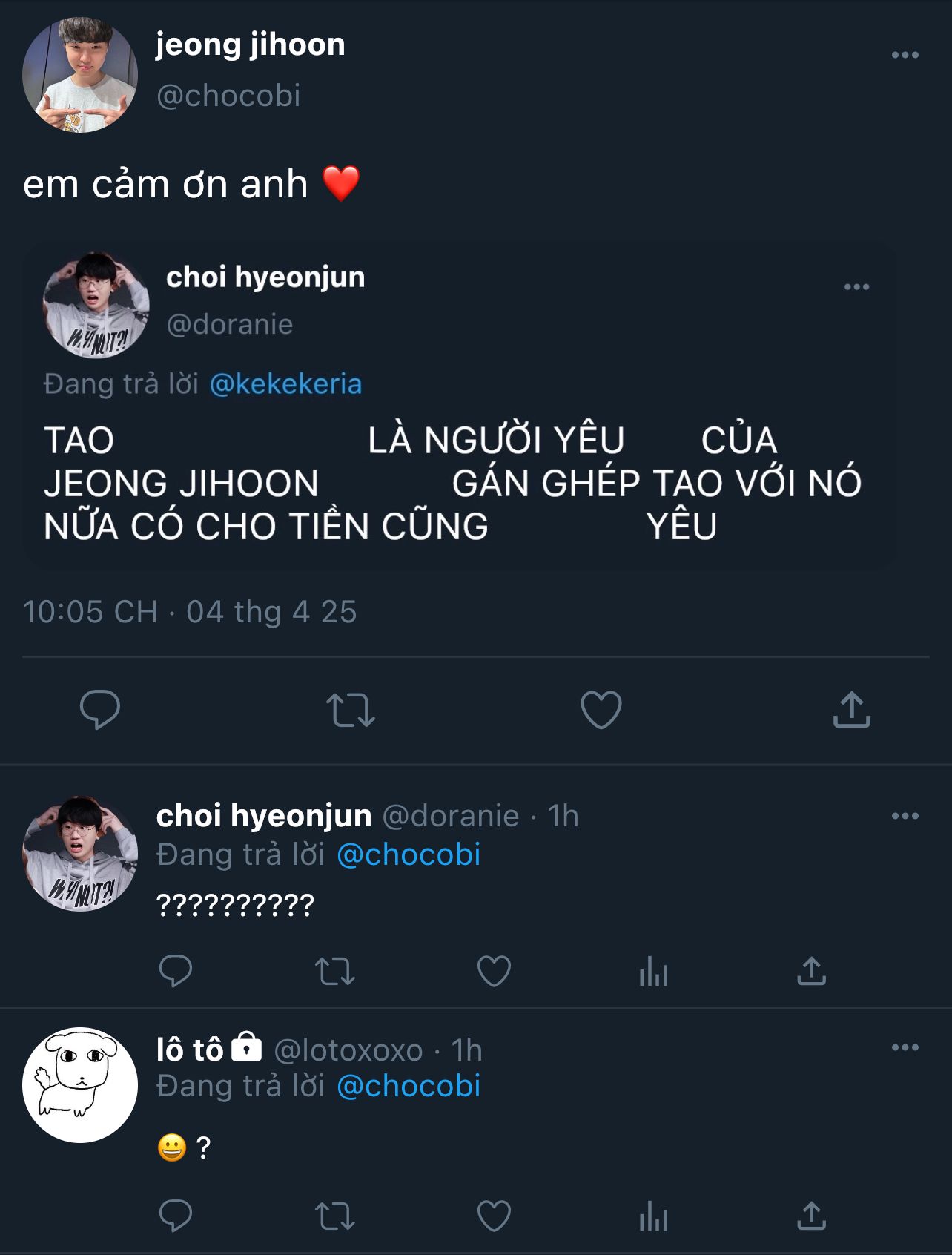Open lô tô's profile avatar
Image resolution: width=952 pixels, height=1255 pixels.
pyautogui.click(x=80, y=1085)
